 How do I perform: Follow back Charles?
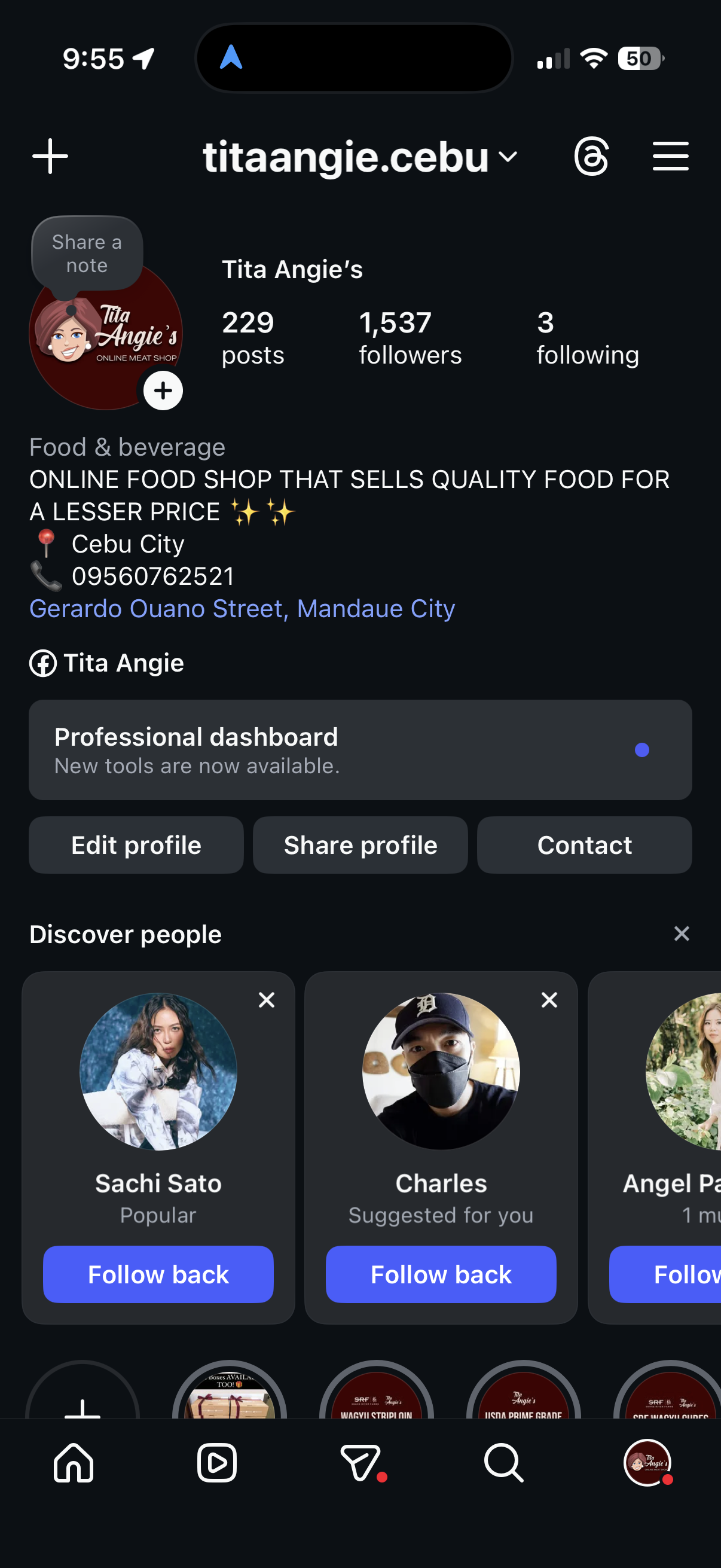tap(441, 1274)
